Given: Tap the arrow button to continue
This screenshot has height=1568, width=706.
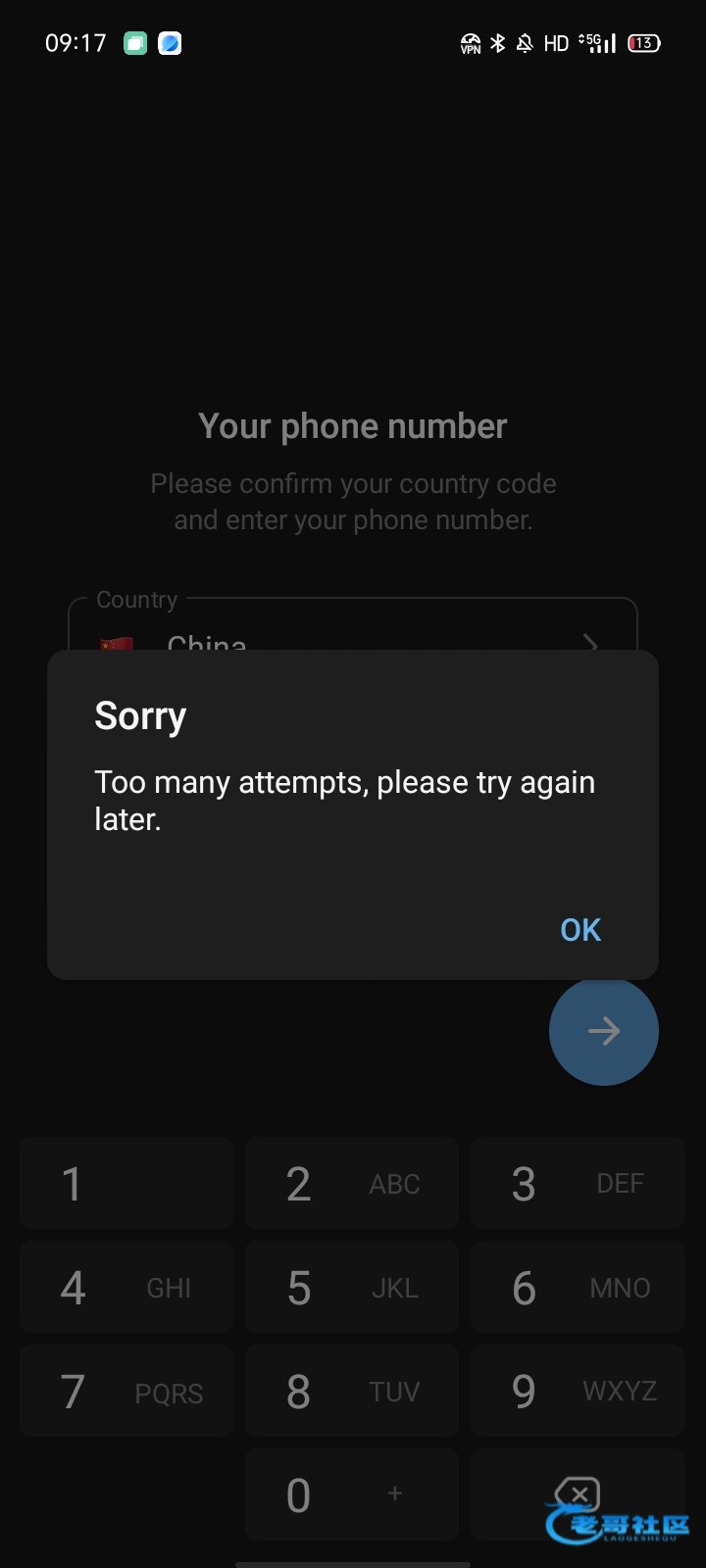Looking at the screenshot, I should tap(603, 1031).
